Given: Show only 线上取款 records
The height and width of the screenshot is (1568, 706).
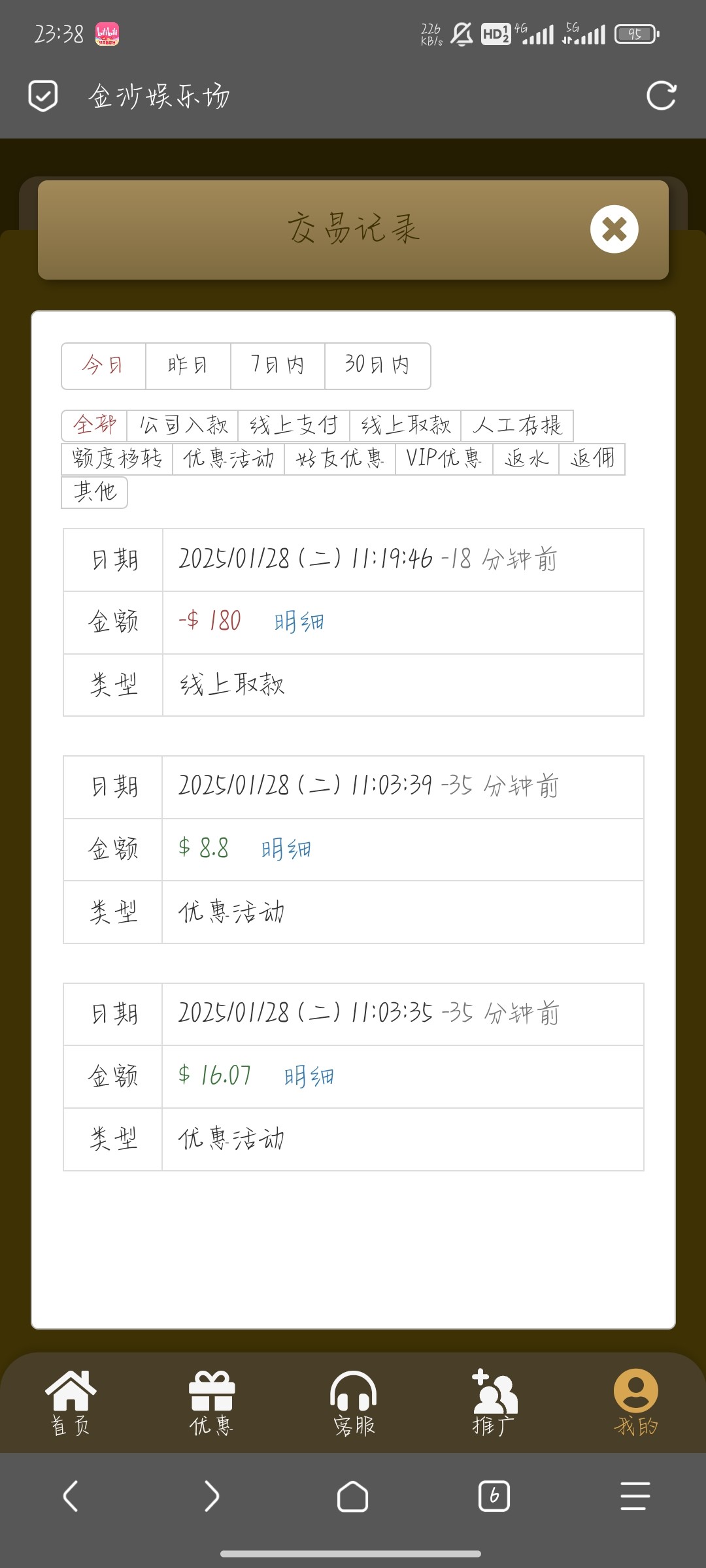Looking at the screenshot, I should pos(405,426).
